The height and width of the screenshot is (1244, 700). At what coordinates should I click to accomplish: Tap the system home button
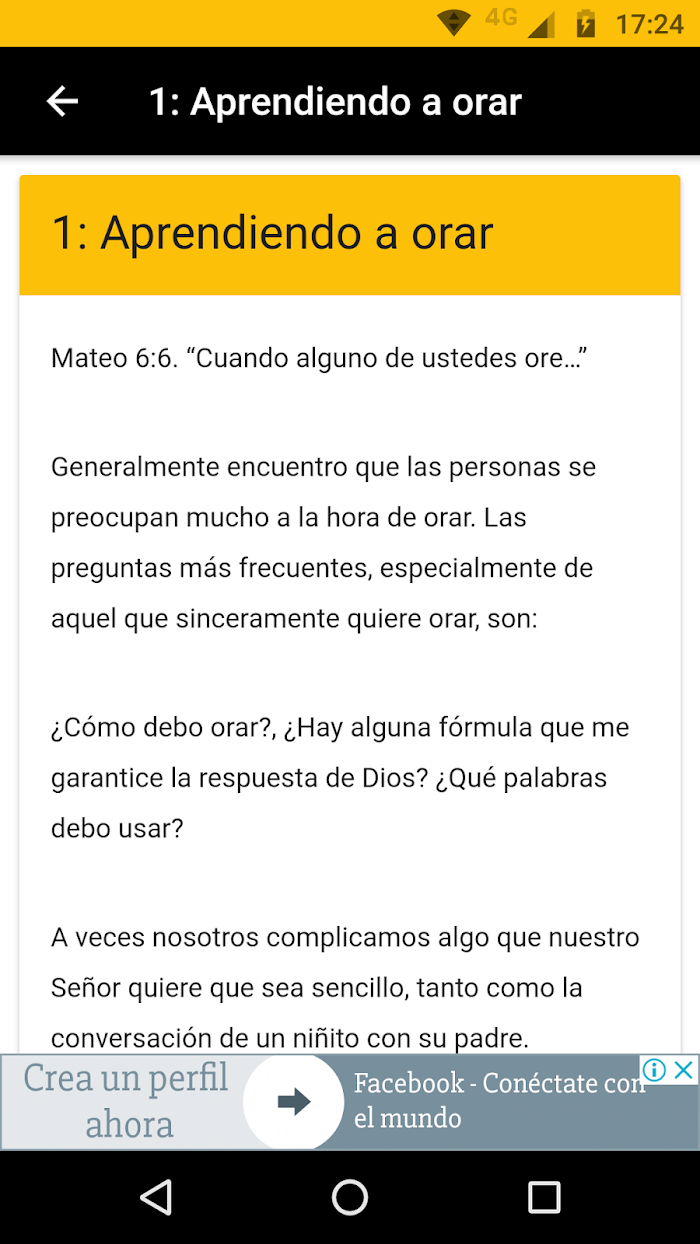(x=350, y=1197)
